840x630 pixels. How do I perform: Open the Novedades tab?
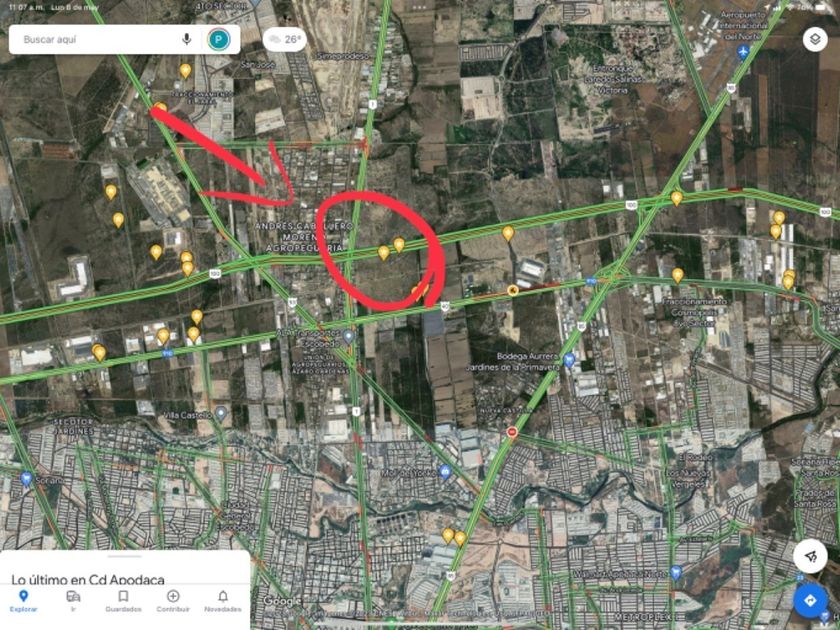click(x=222, y=600)
